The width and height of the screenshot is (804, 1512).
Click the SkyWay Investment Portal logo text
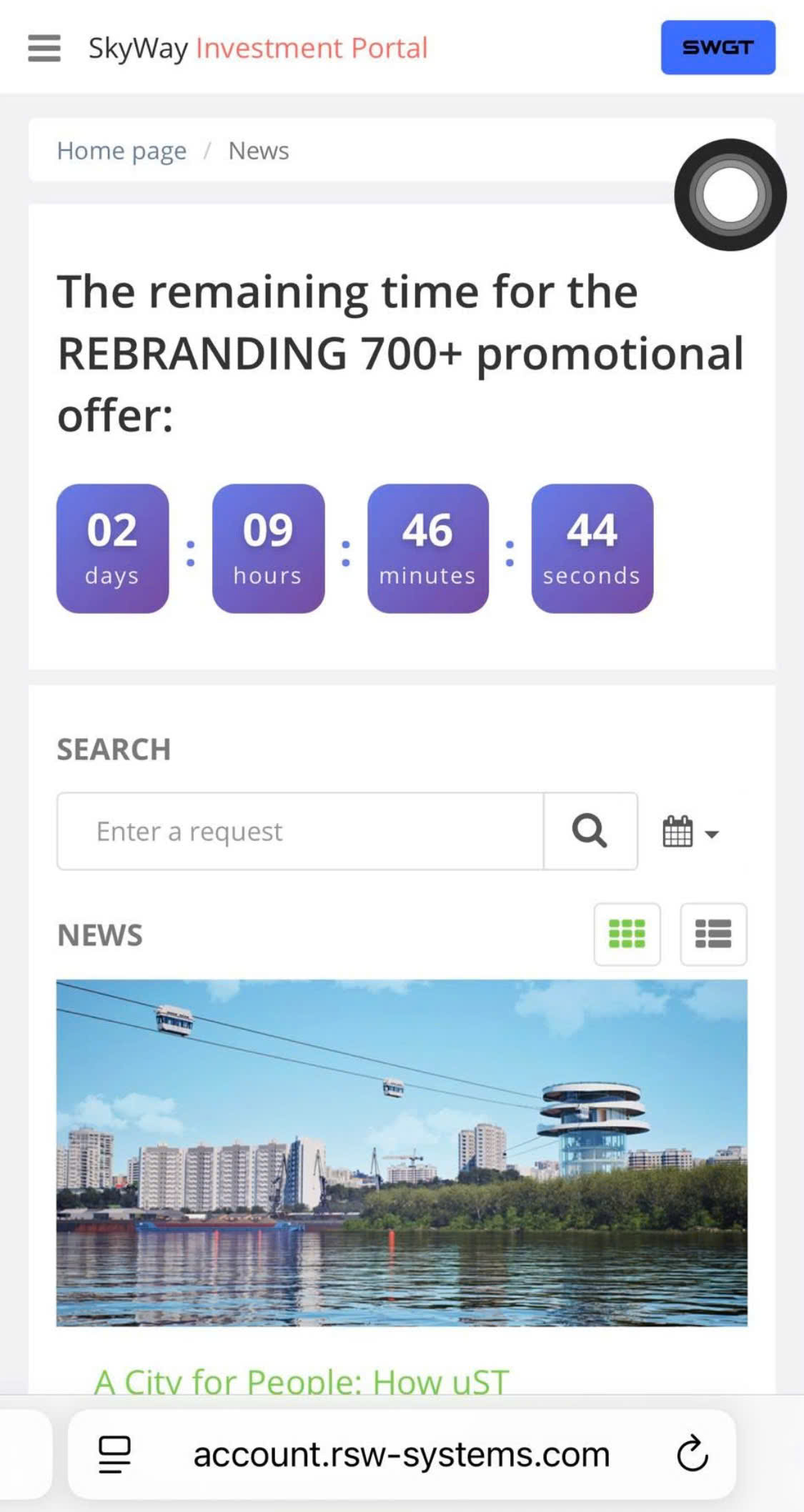(257, 48)
